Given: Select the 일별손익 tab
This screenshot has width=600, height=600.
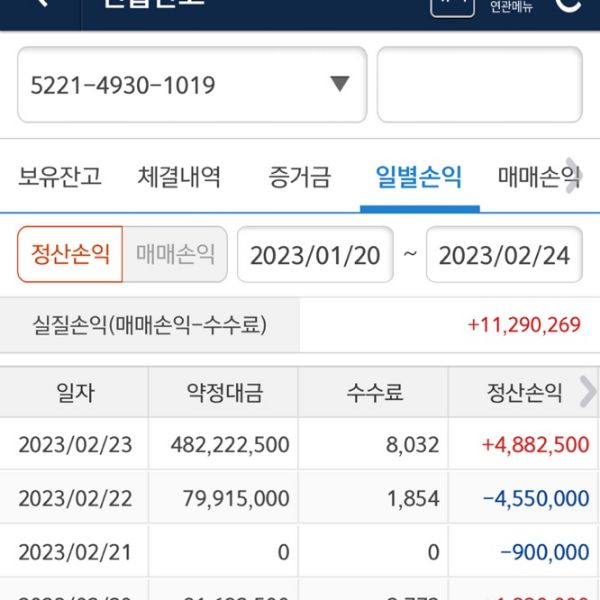Looking at the screenshot, I should [419, 178].
